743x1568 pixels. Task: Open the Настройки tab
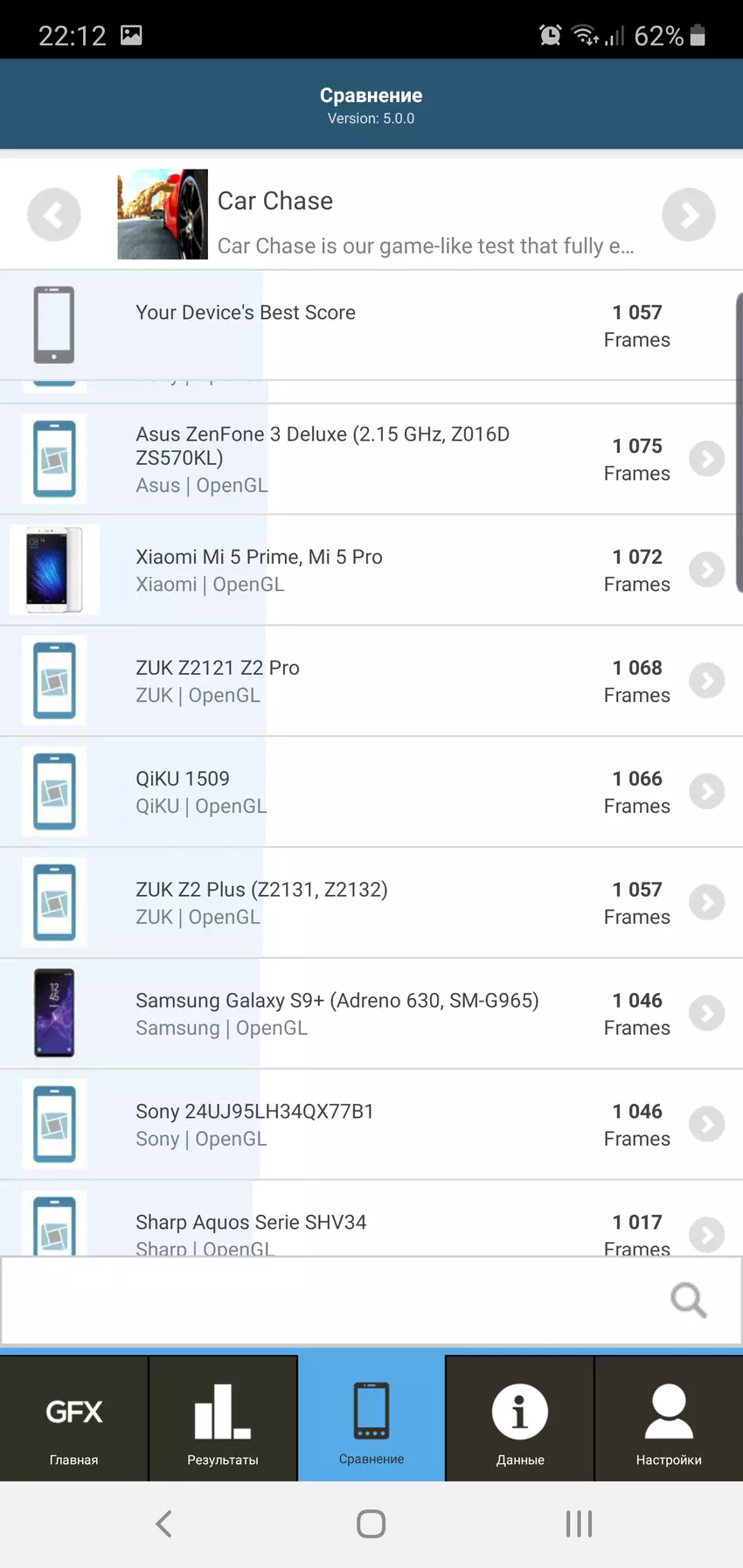669,1419
